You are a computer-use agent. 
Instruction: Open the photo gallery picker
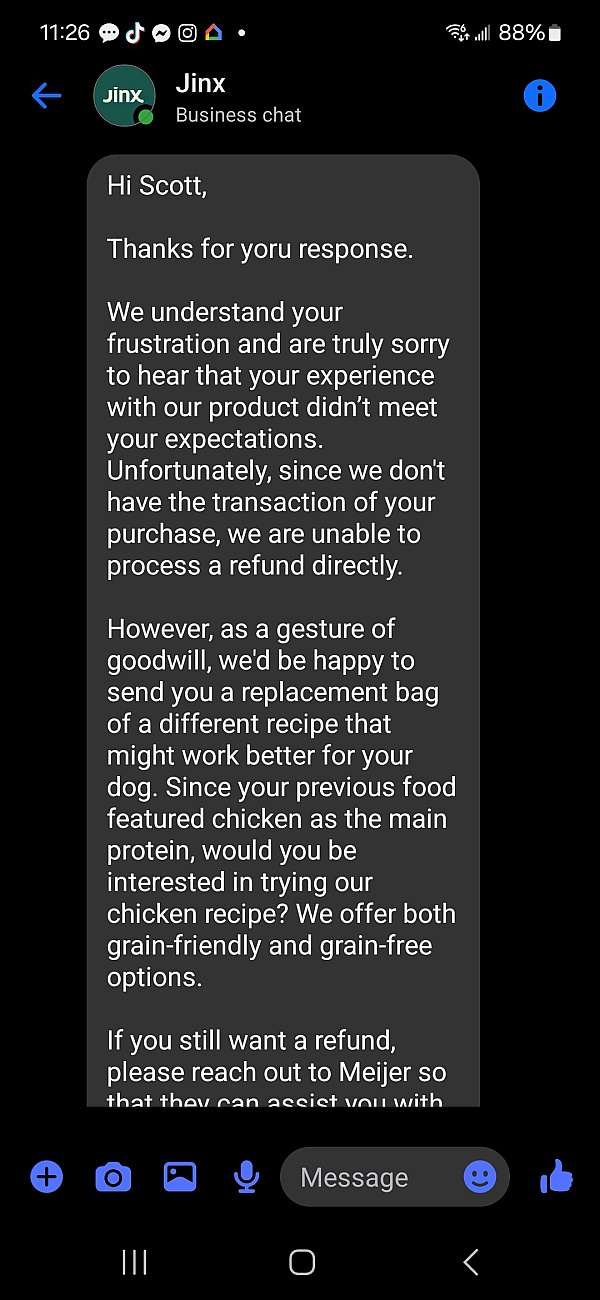tap(180, 1177)
